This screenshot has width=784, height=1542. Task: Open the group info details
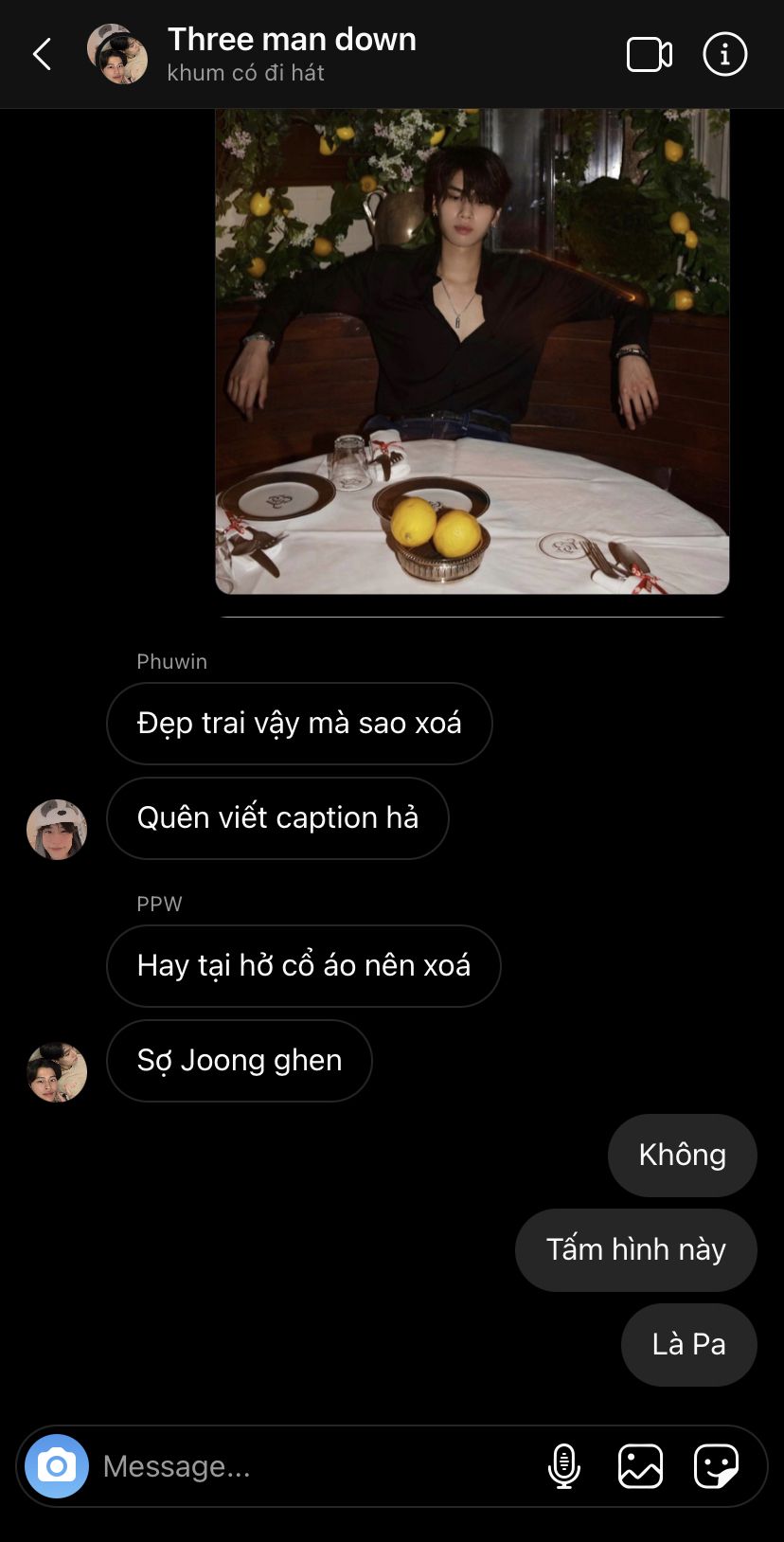[725, 55]
